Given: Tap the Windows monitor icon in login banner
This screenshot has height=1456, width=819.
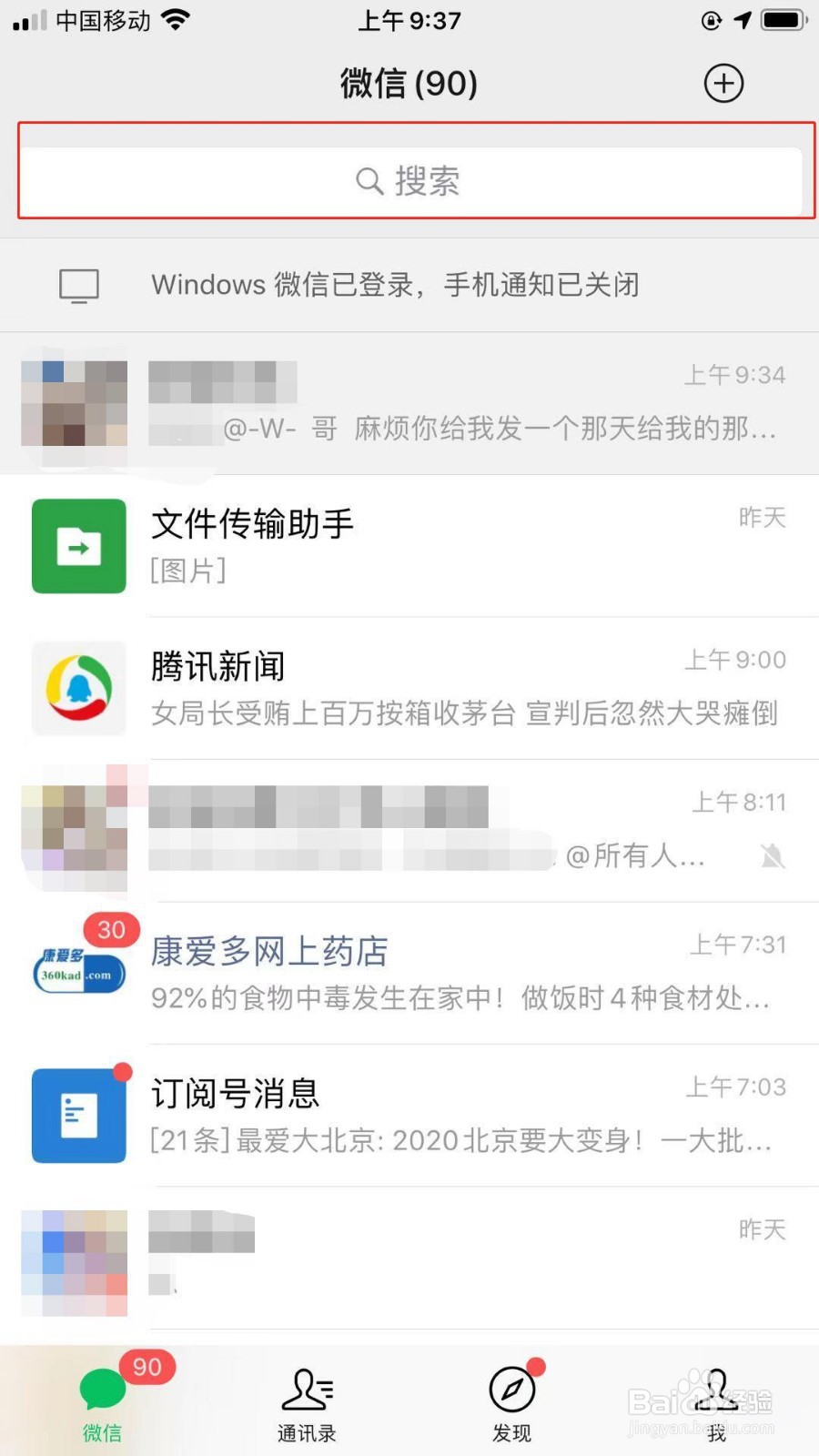Looking at the screenshot, I should 79,284.
